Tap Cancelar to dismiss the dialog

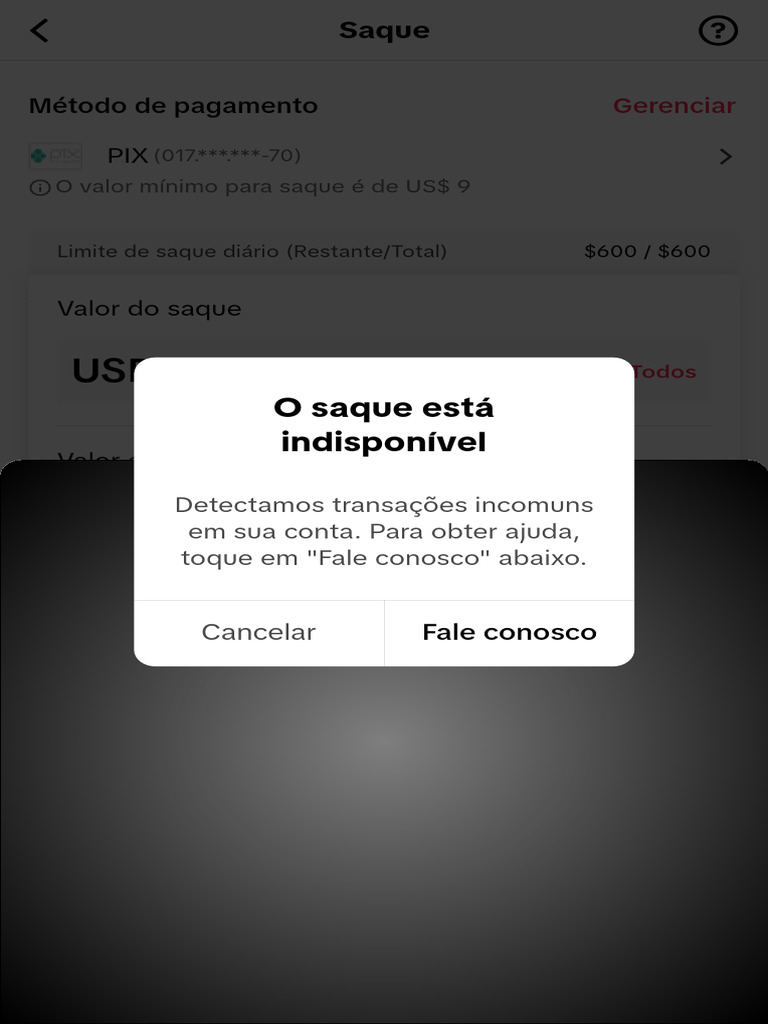click(x=259, y=632)
